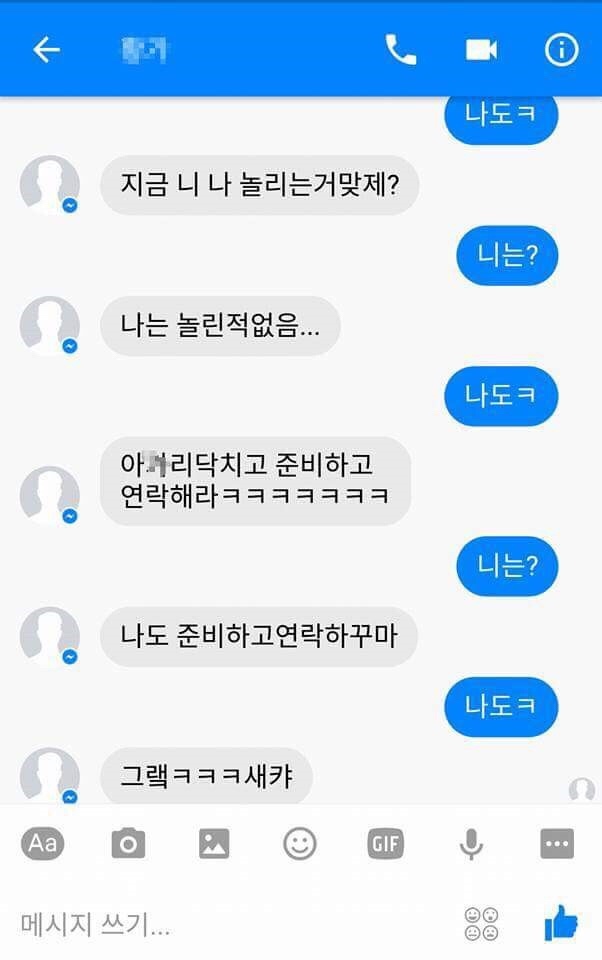The width and height of the screenshot is (602, 960).
Task: Go back with the arrow icon
Action: 46,50
